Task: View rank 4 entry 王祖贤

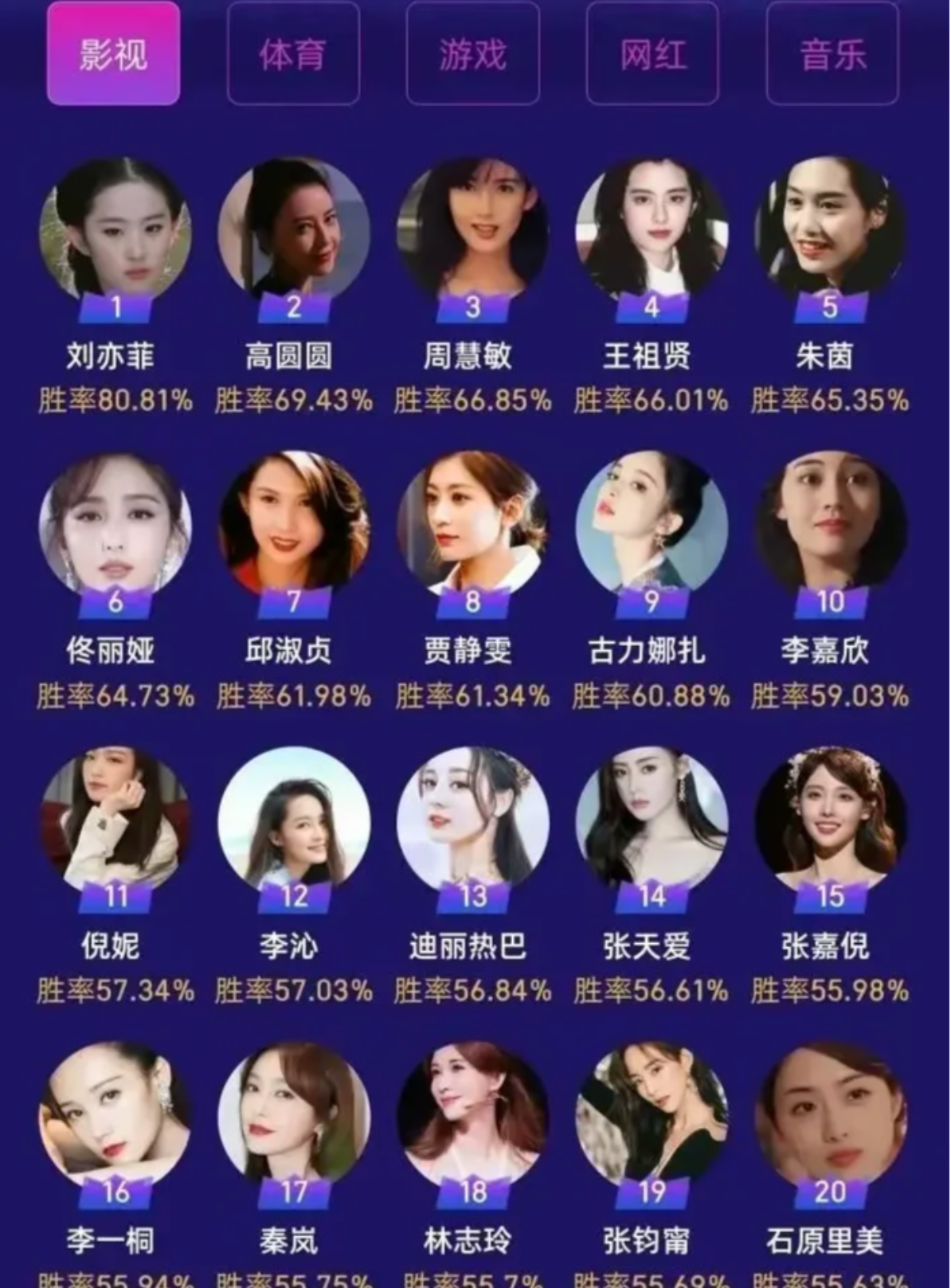Action: pos(652,233)
